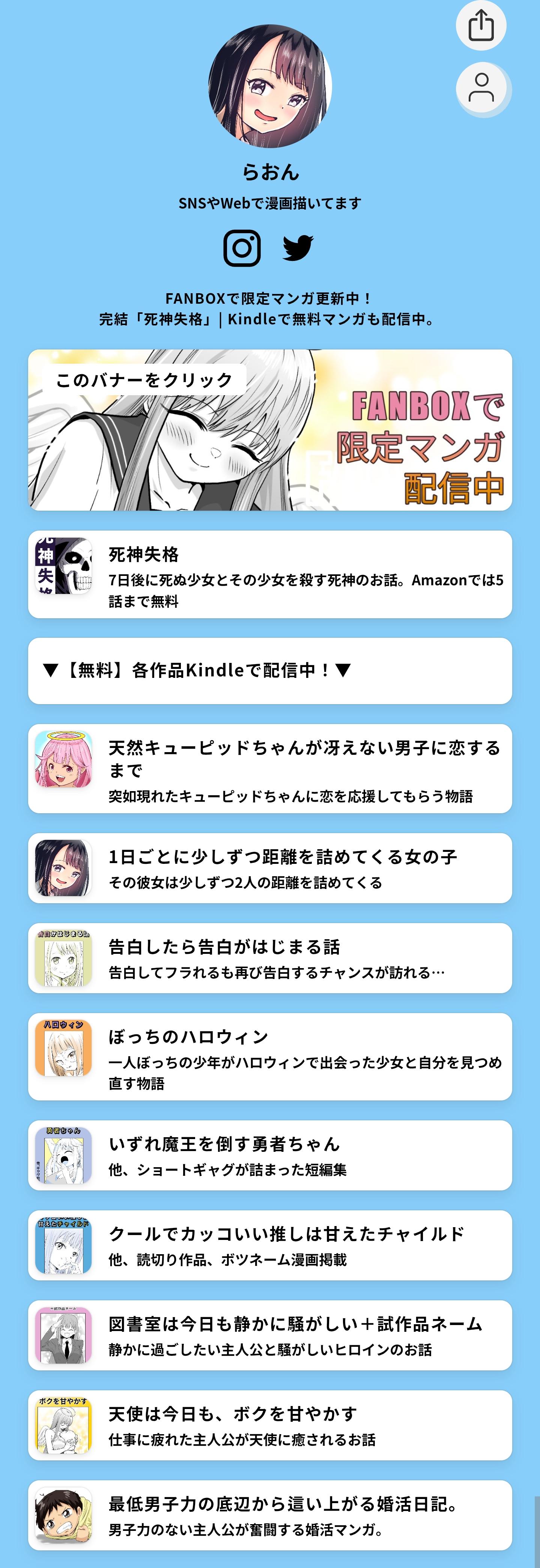The width and height of the screenshot is (540, 1568).
Task: Select クールでカッコいい推しは甘えたチャイルド
Action: 270,1246
